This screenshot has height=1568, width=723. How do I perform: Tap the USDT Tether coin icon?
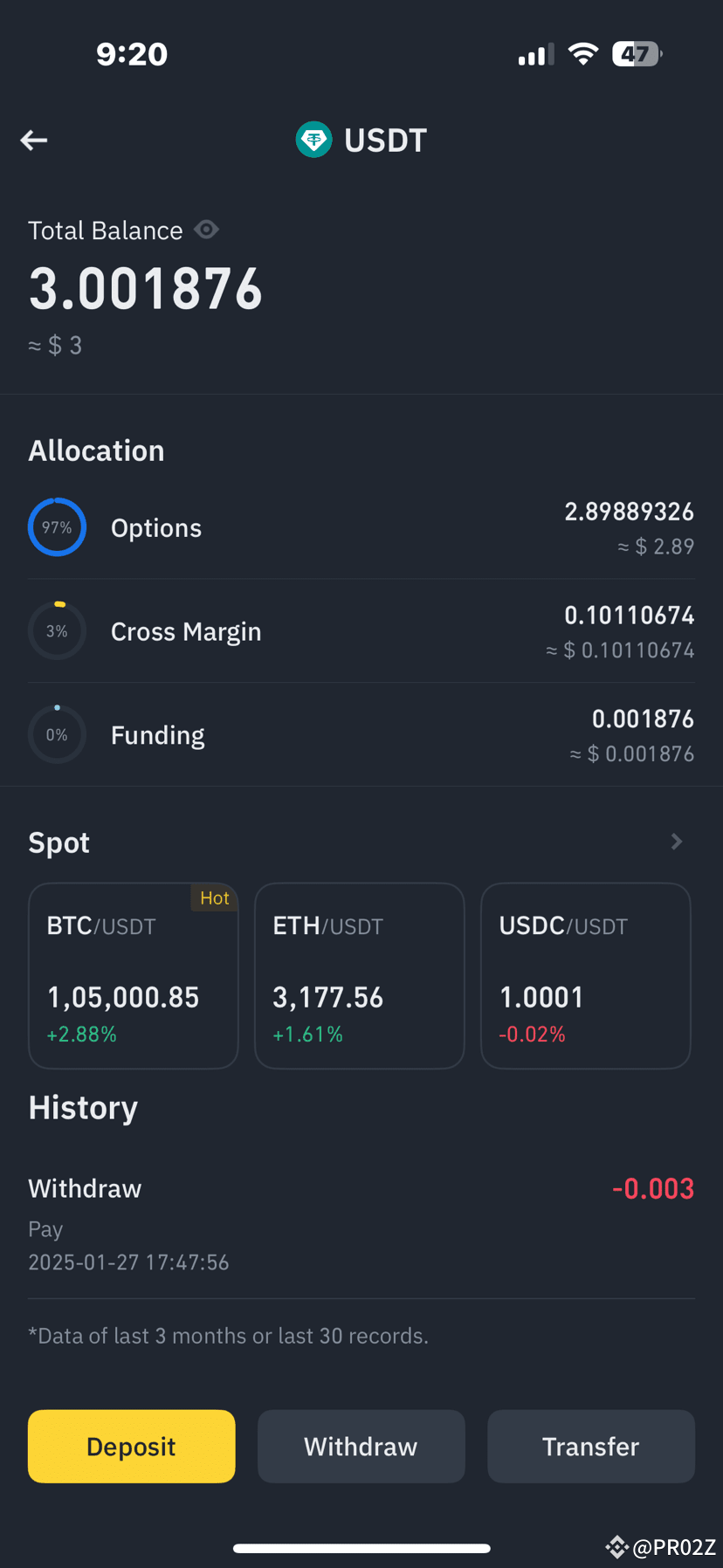point(313,140)
